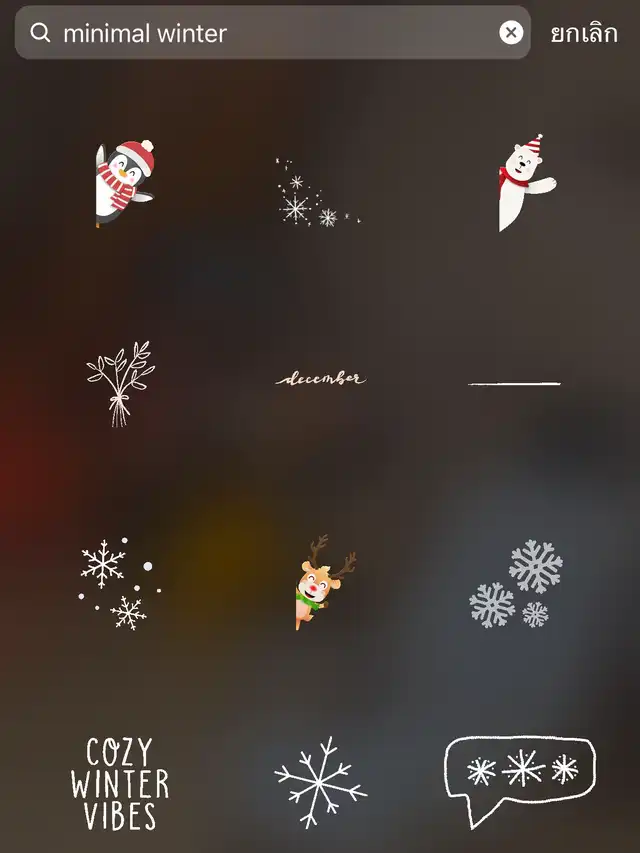Tap the search field containing minimal winter
This screenshot has width=640, height=853.
point(270,33)
